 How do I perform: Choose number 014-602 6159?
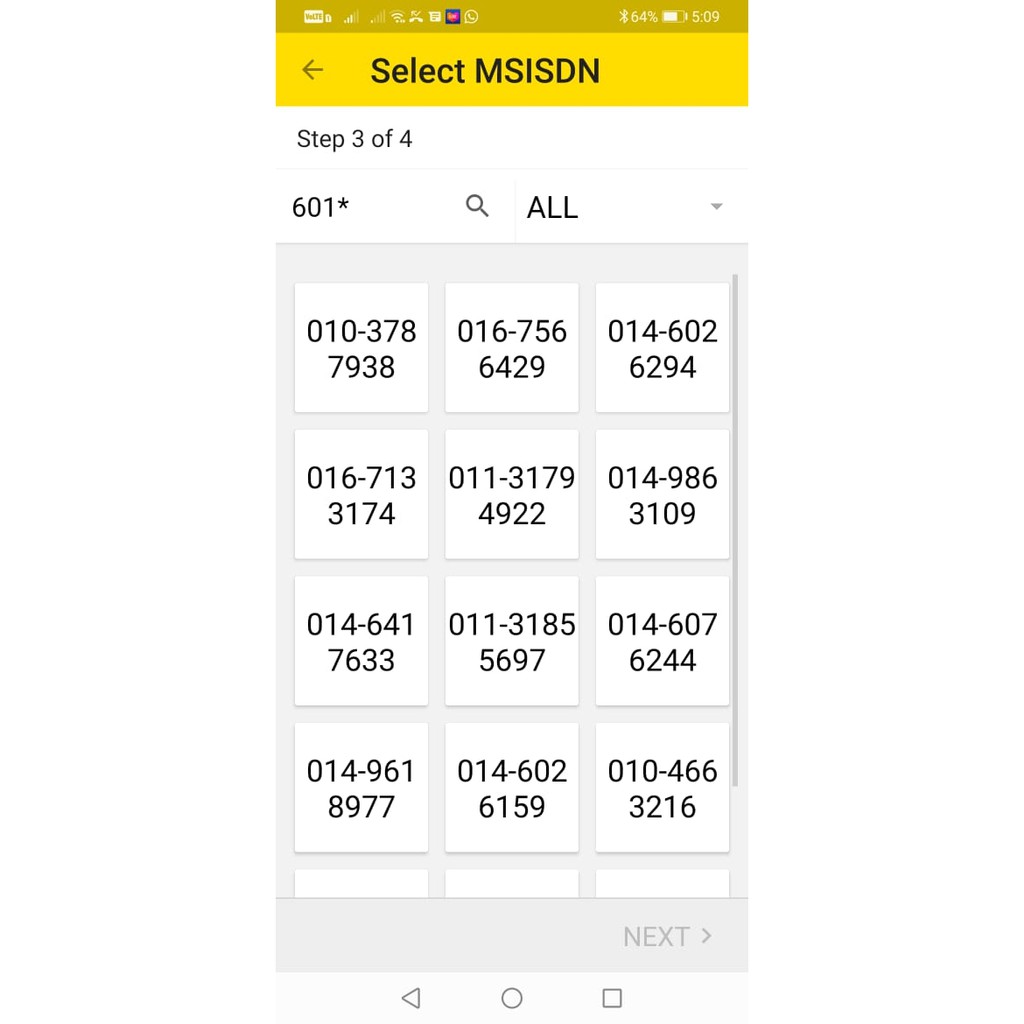pos(512,788)
